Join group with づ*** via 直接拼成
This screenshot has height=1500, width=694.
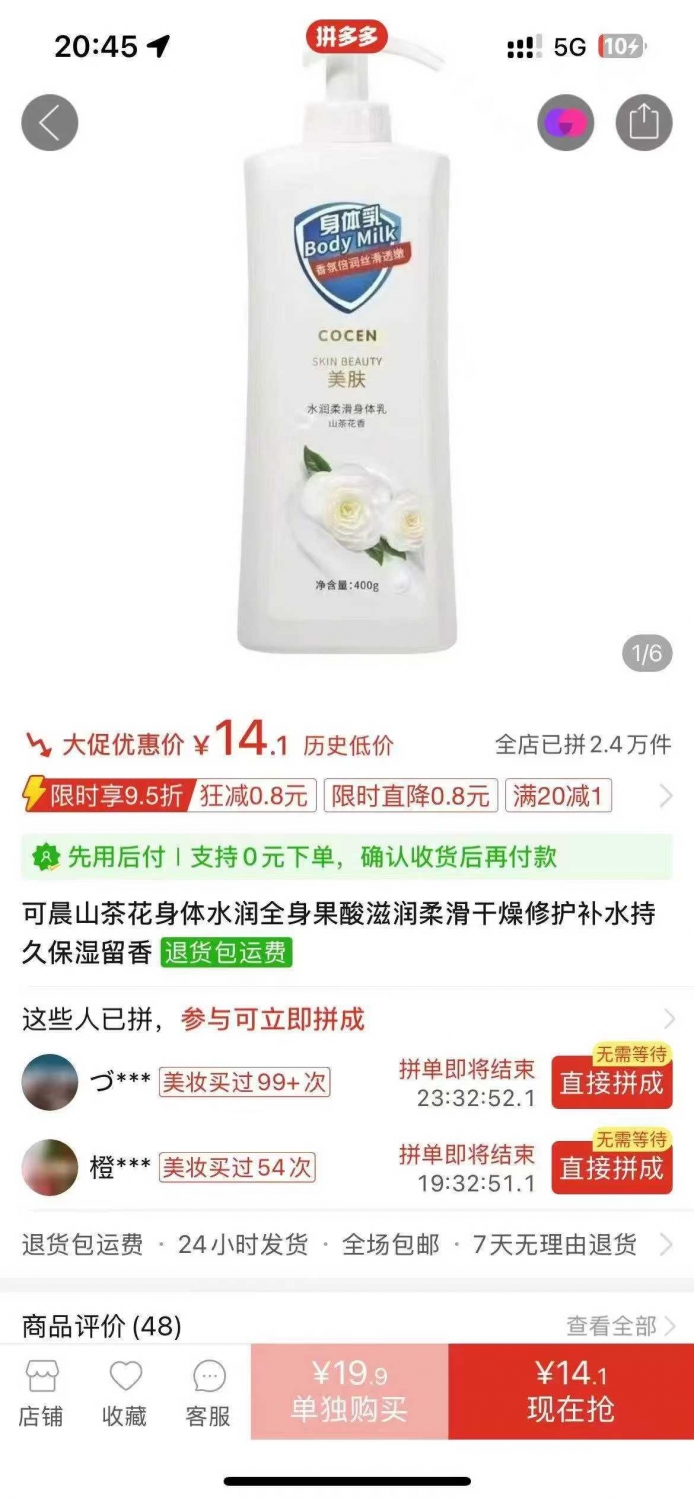611,1083
